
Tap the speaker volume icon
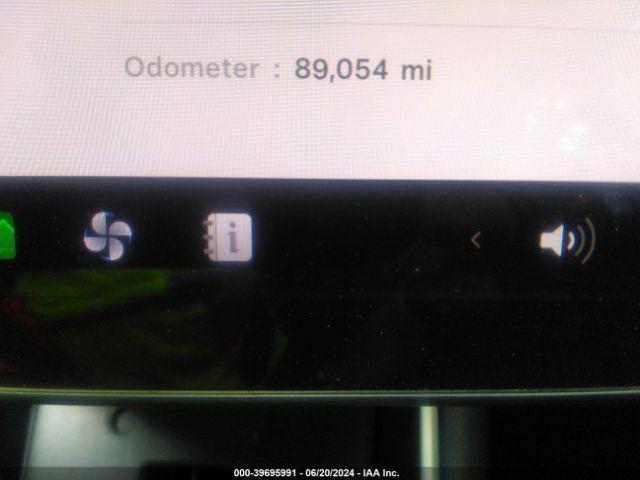pyautogui.click(x=566, y=241)
